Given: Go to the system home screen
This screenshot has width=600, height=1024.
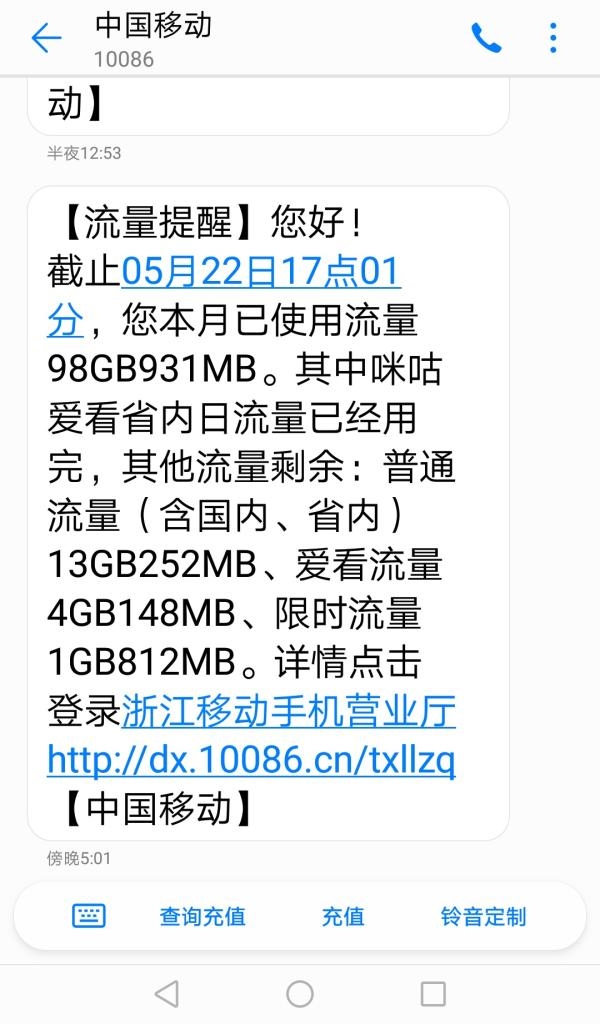Looking at the screenshot, I should [x=300, y=993].
